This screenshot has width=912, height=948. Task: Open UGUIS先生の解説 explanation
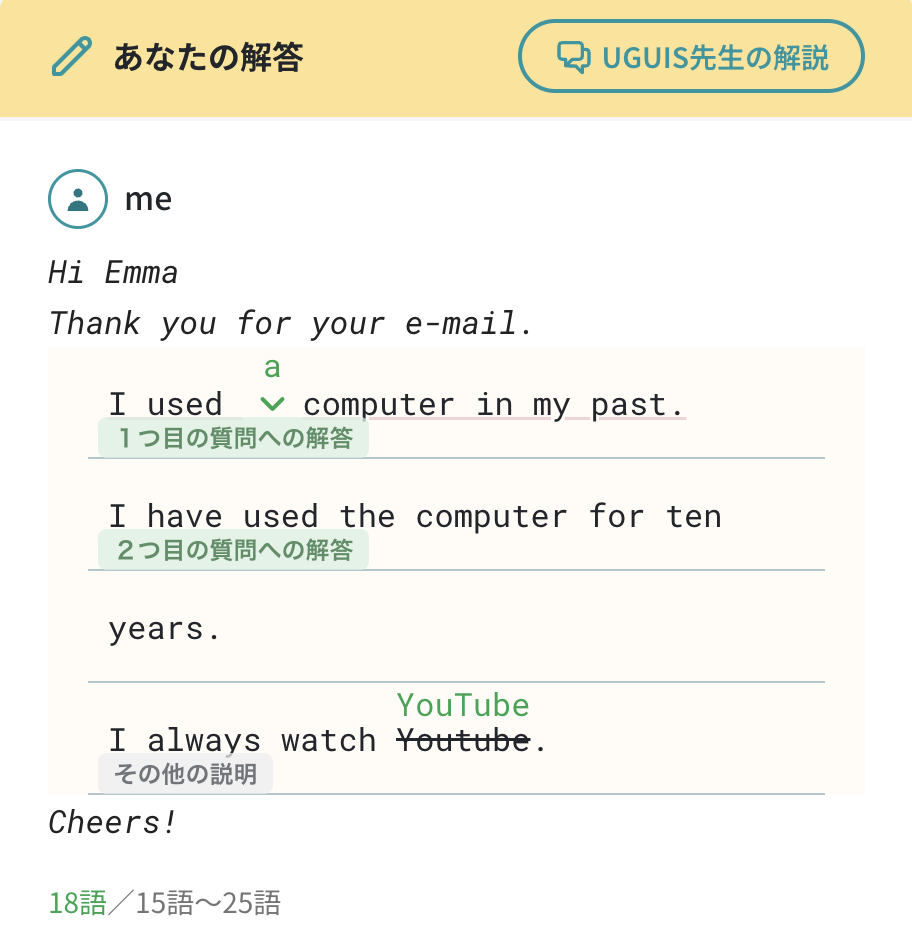pos(691,56)
